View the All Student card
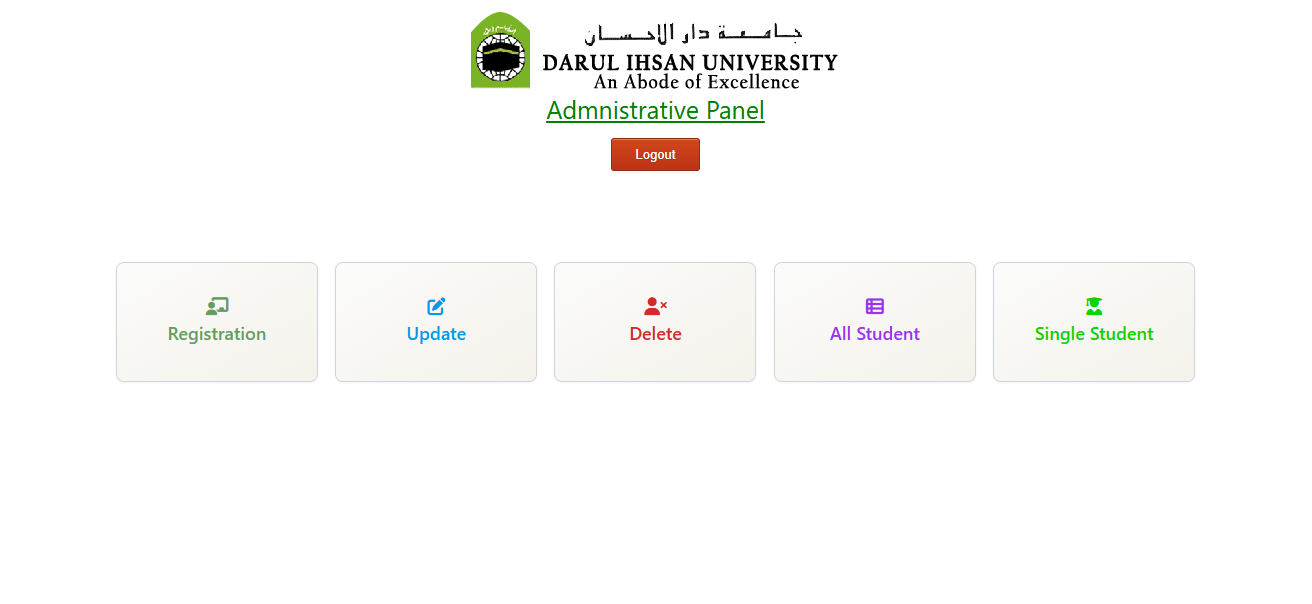The width and height of the screenshot is (1312, 604). [874, 322]
